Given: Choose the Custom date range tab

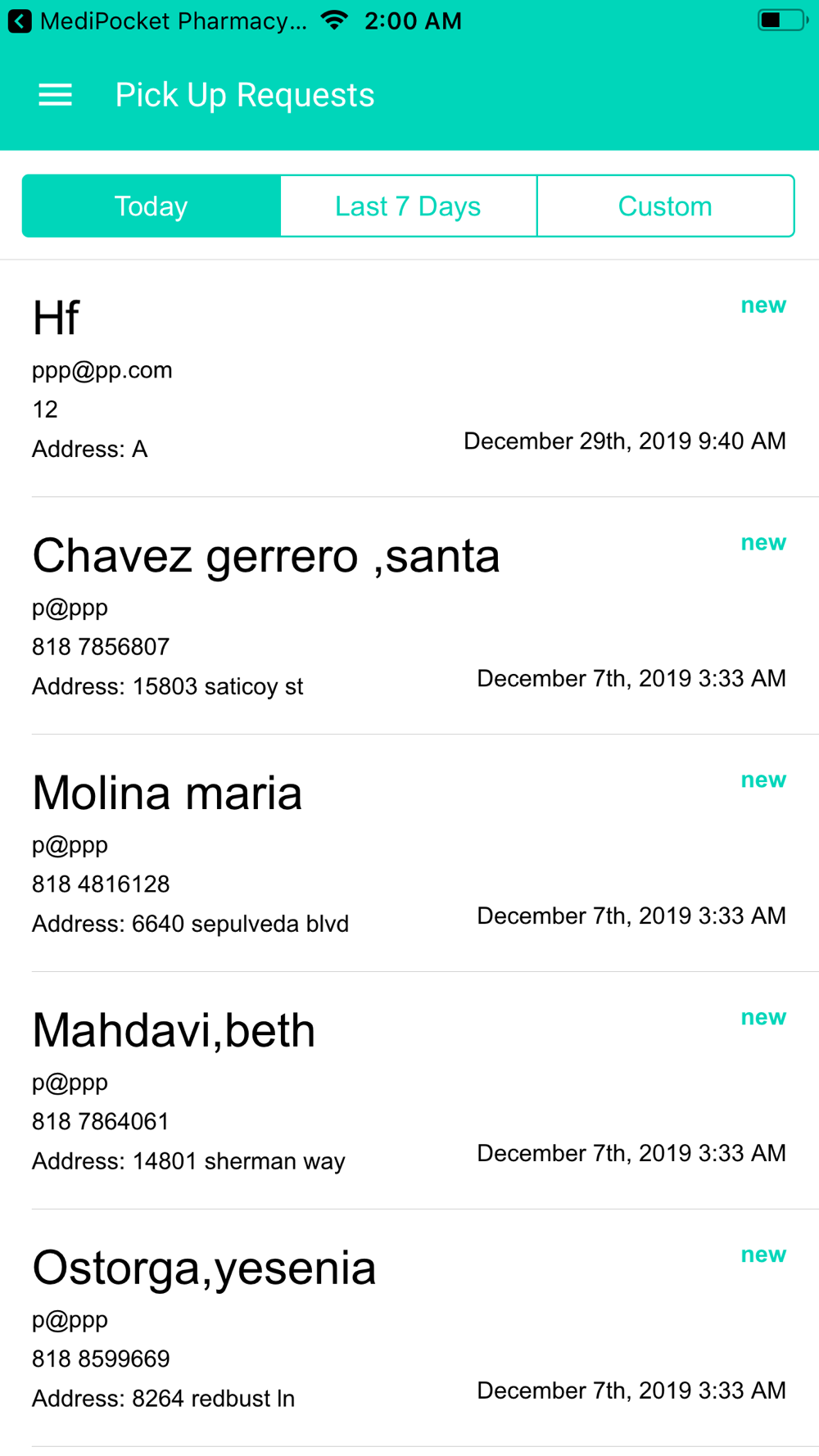Looking at the screenshot, I should tap(665, 206).
